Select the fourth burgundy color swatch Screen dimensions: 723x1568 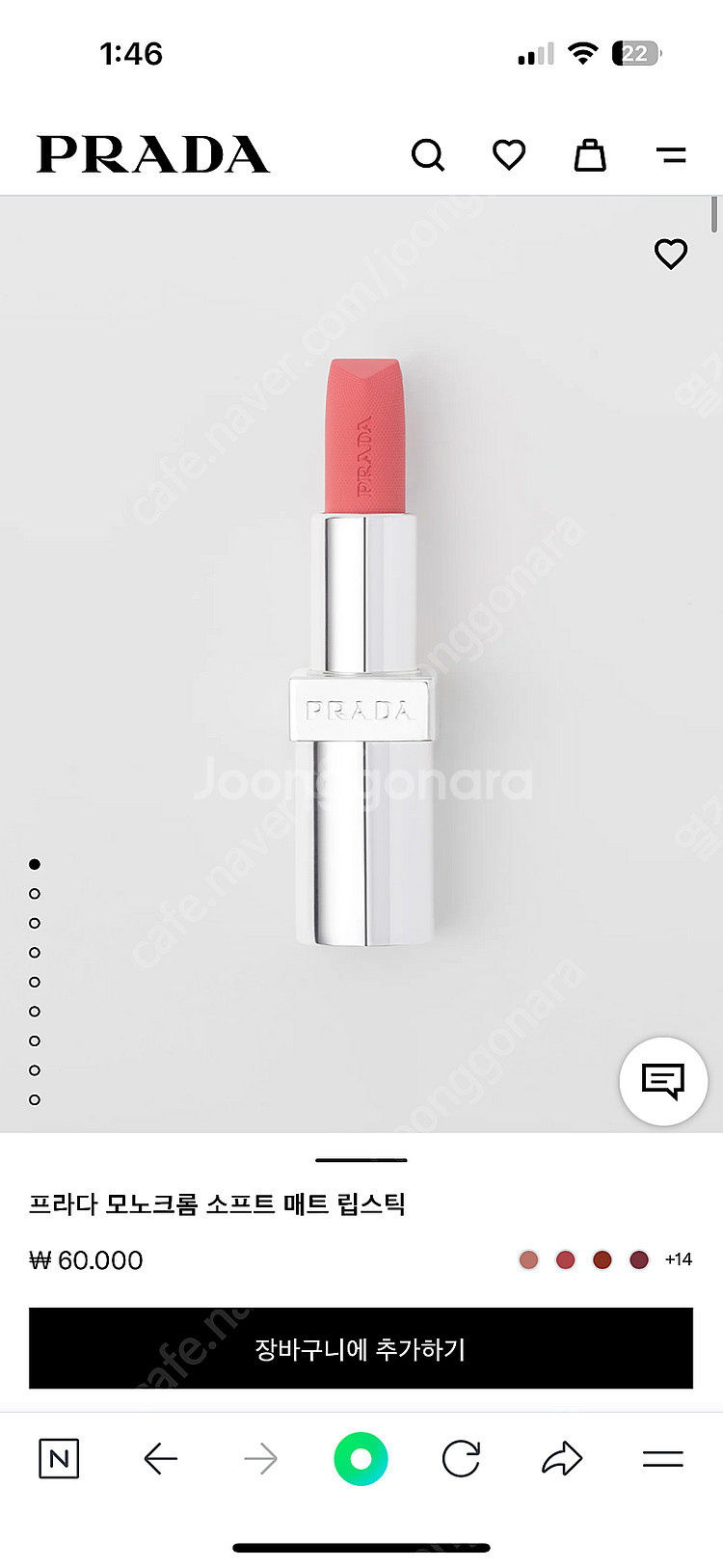pos(639,1259)
